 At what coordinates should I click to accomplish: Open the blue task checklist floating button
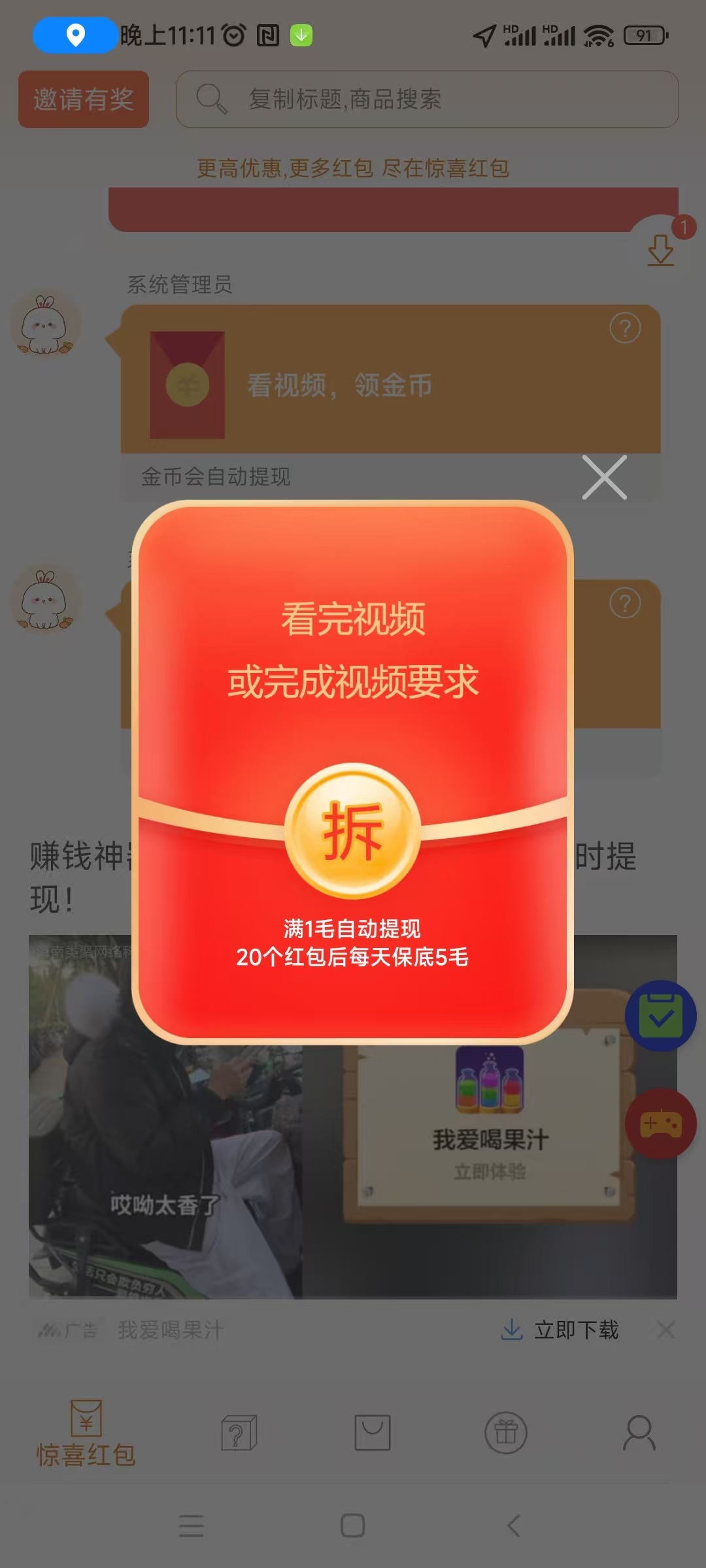pyautogui.click(x=660, y=1016)
